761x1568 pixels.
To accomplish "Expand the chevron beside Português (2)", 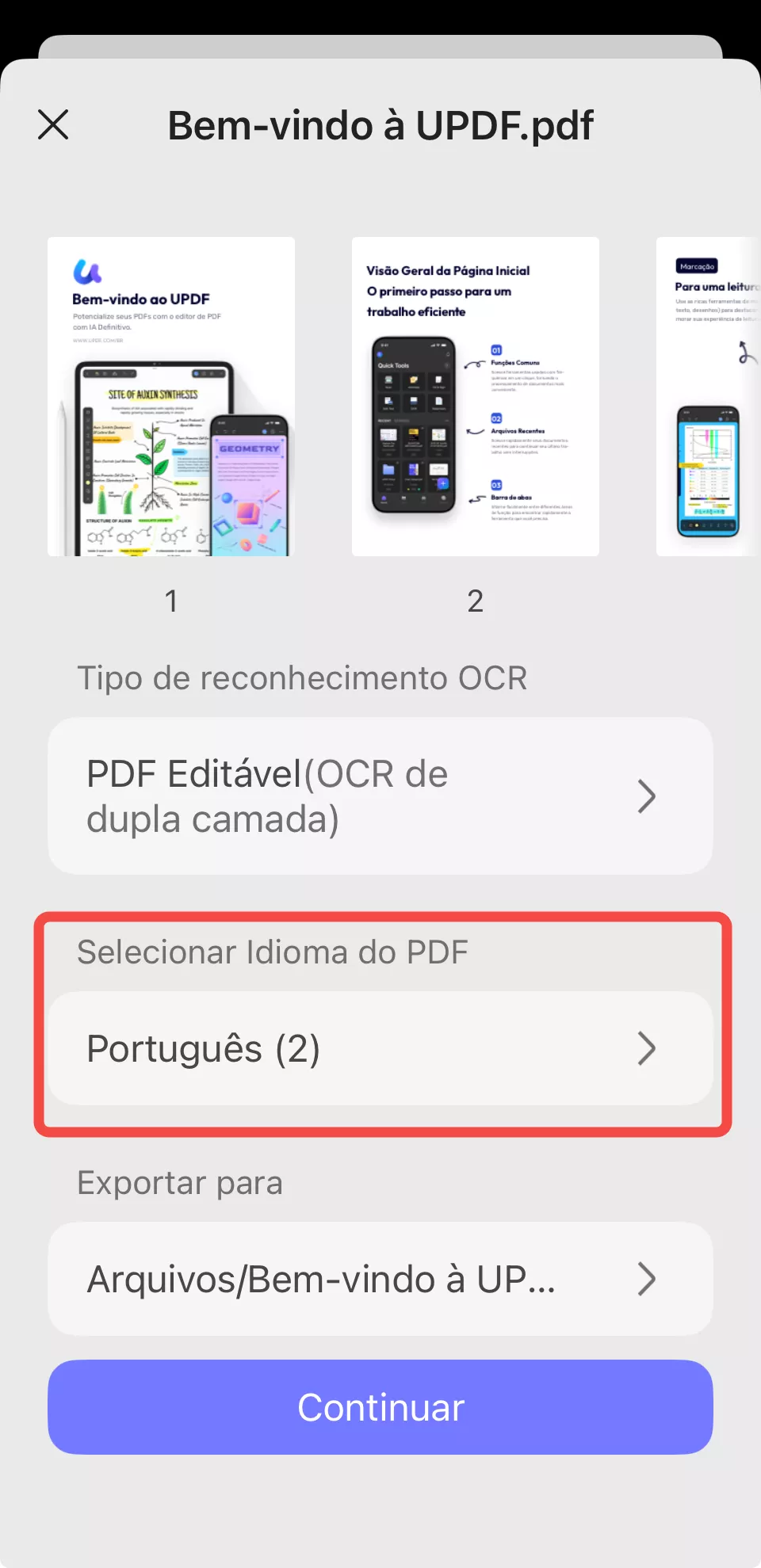I will click(x=648, y=1047).
